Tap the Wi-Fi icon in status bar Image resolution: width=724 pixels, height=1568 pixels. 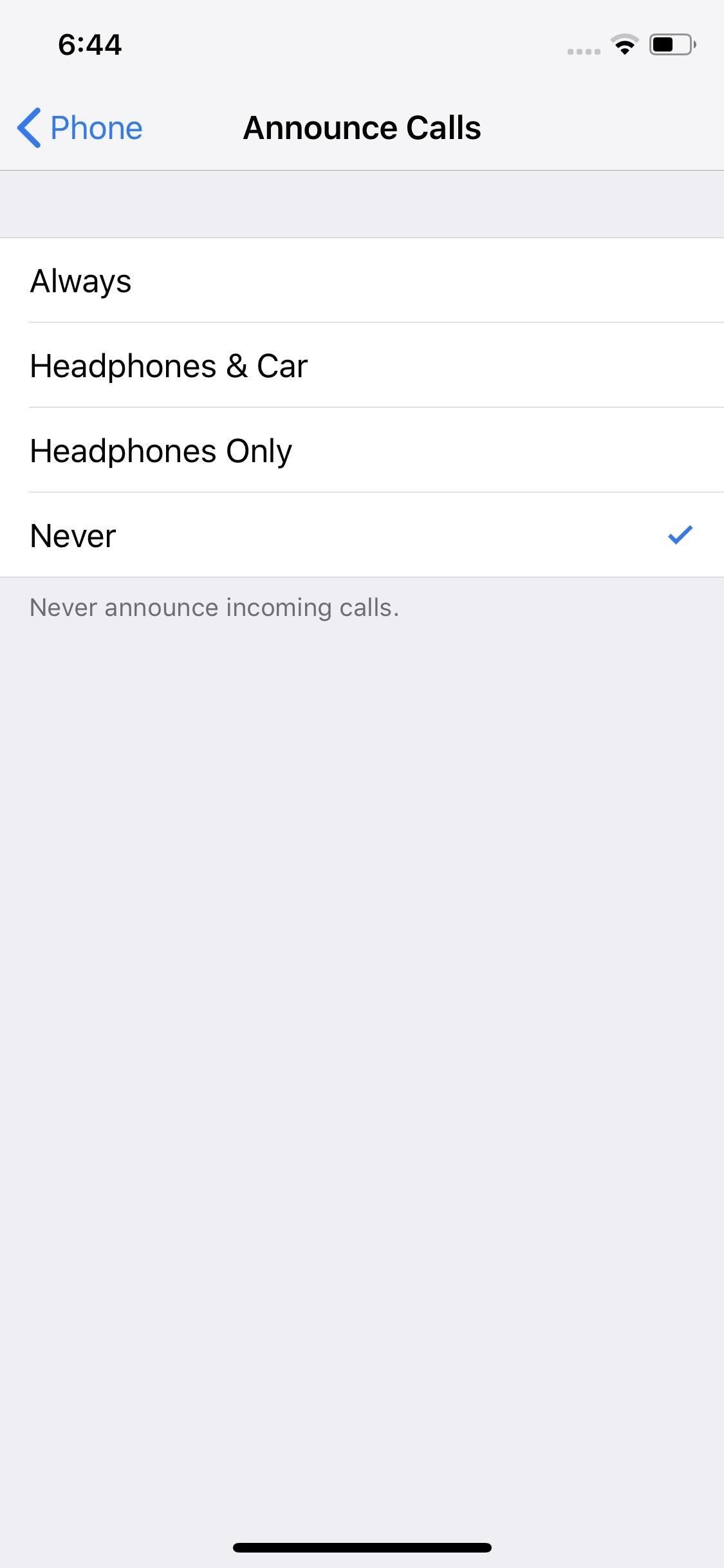click(x=623, y=44)
